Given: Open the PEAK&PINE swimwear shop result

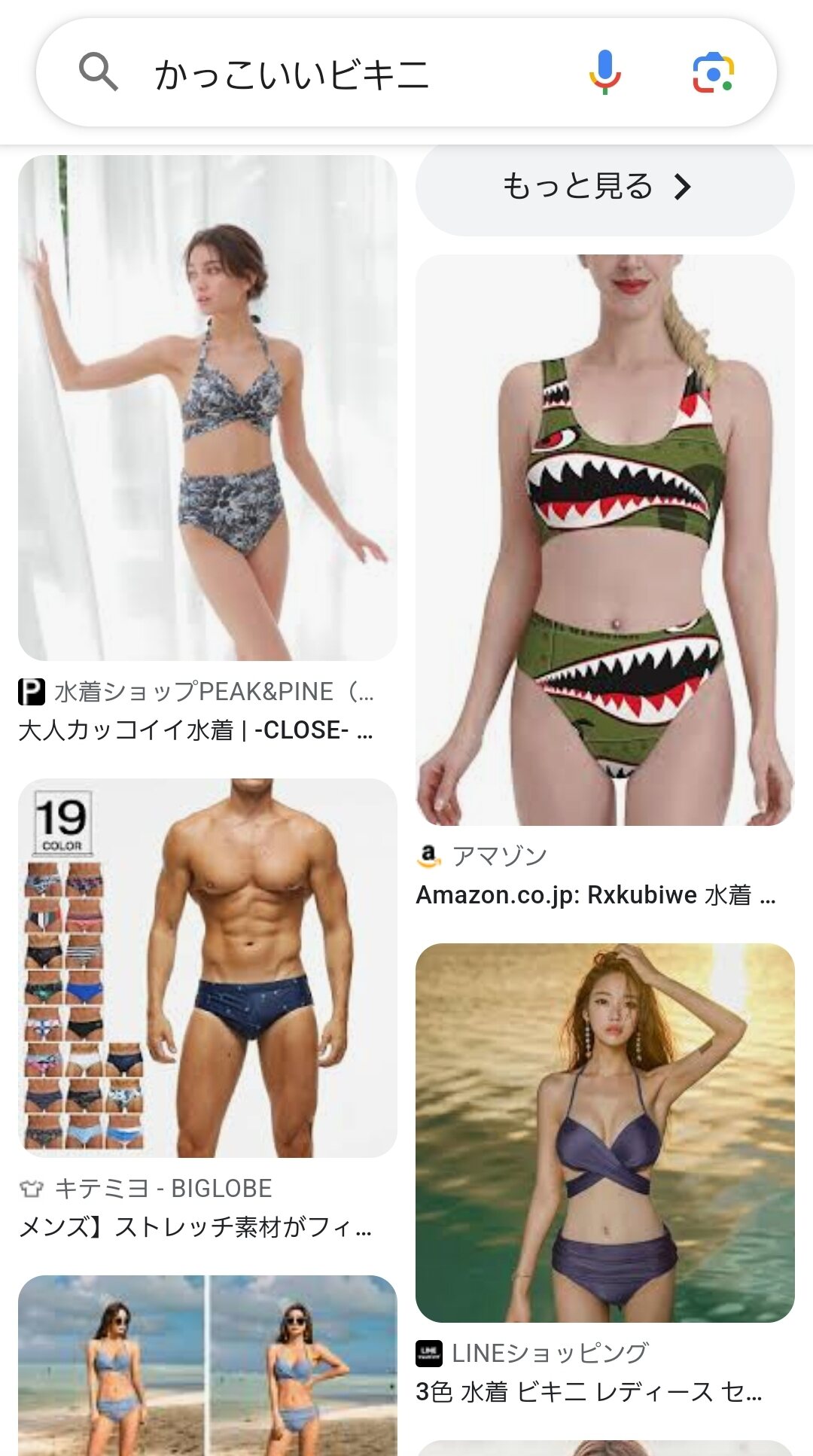Looking at the screenshot, I should [208, 408].
